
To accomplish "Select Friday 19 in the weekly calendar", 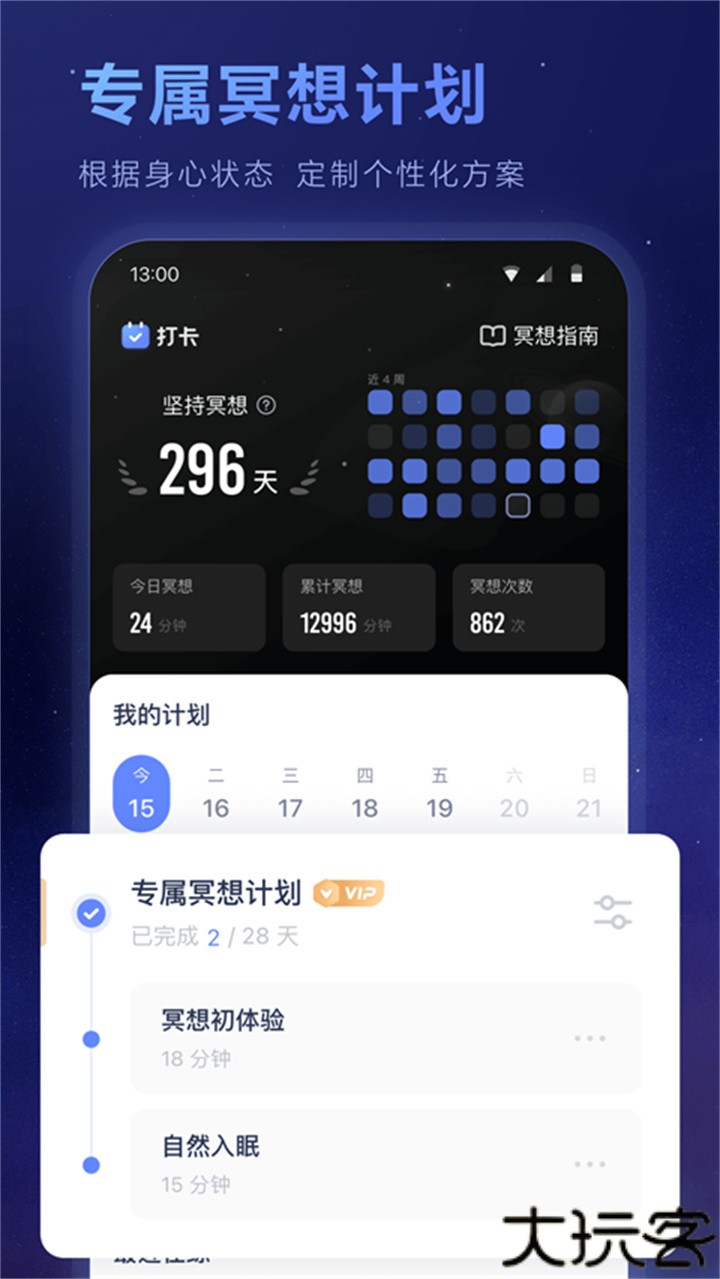I will pos(440,793).
